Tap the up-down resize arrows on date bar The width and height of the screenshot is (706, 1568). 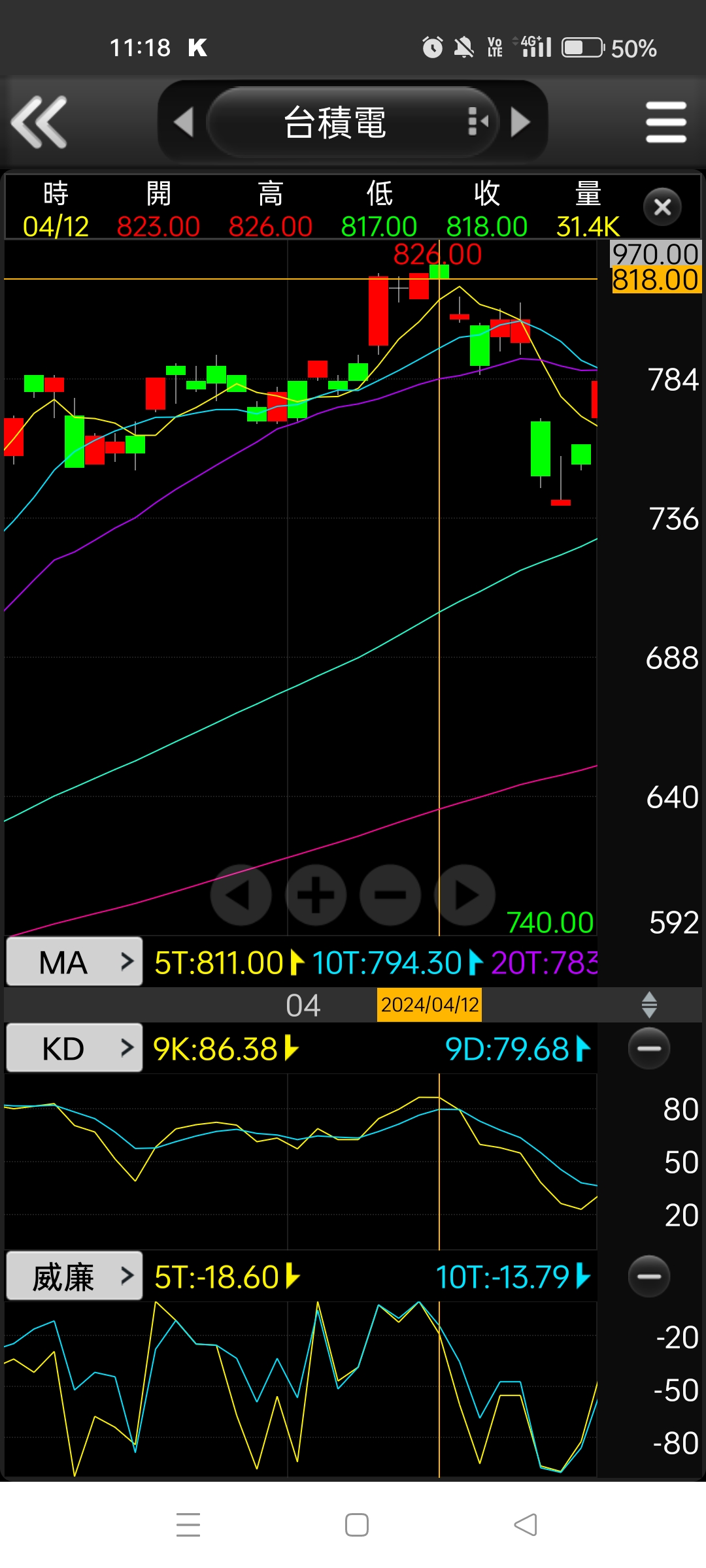point(649,1005)
